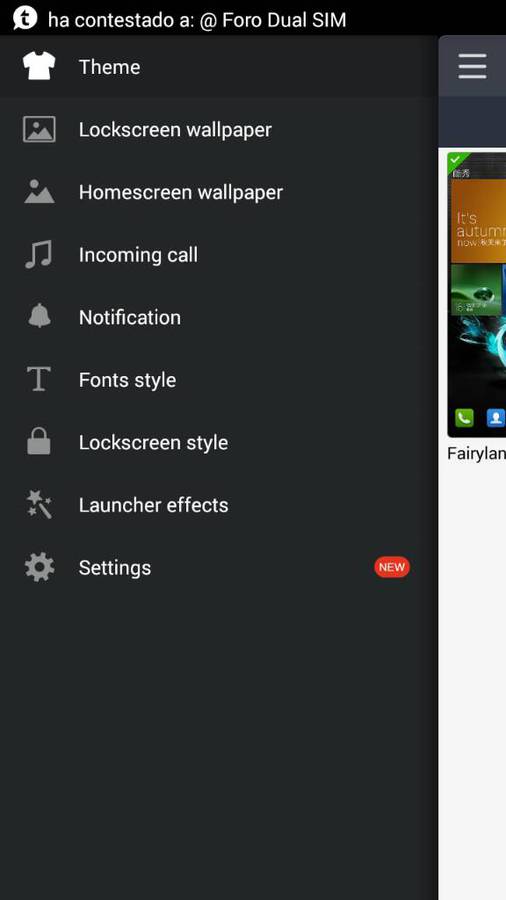Image resolution: width=506 pixels, height=900 pixels.
Task: Open Lockscreen style
Action: [219, 442]
